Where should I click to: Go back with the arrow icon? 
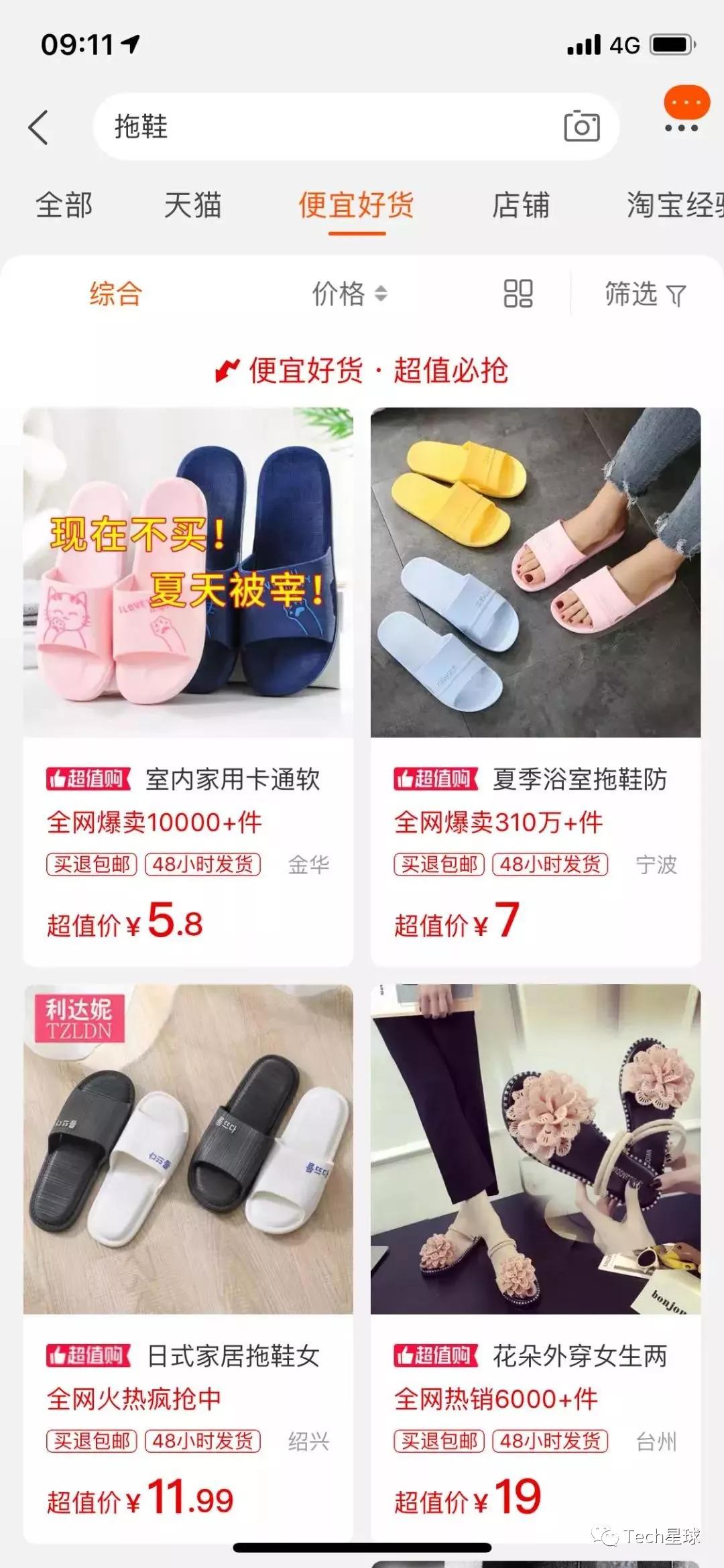pos(39,127)
